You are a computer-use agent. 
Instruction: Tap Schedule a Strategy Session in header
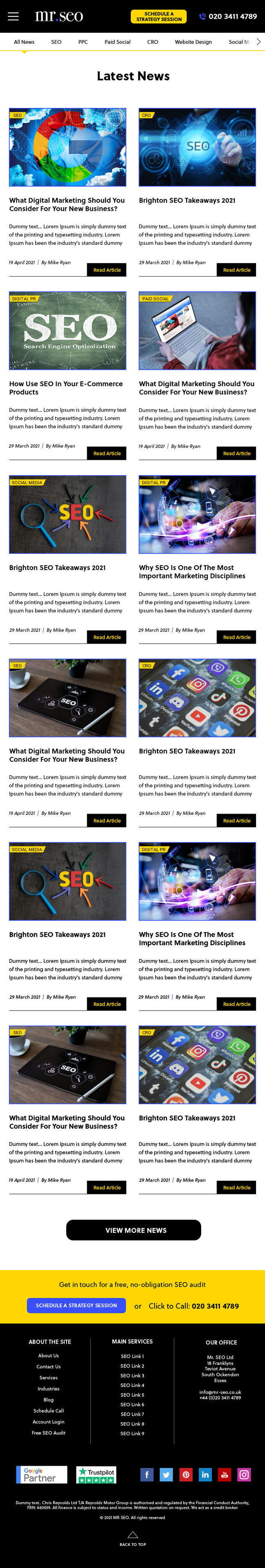158,16
